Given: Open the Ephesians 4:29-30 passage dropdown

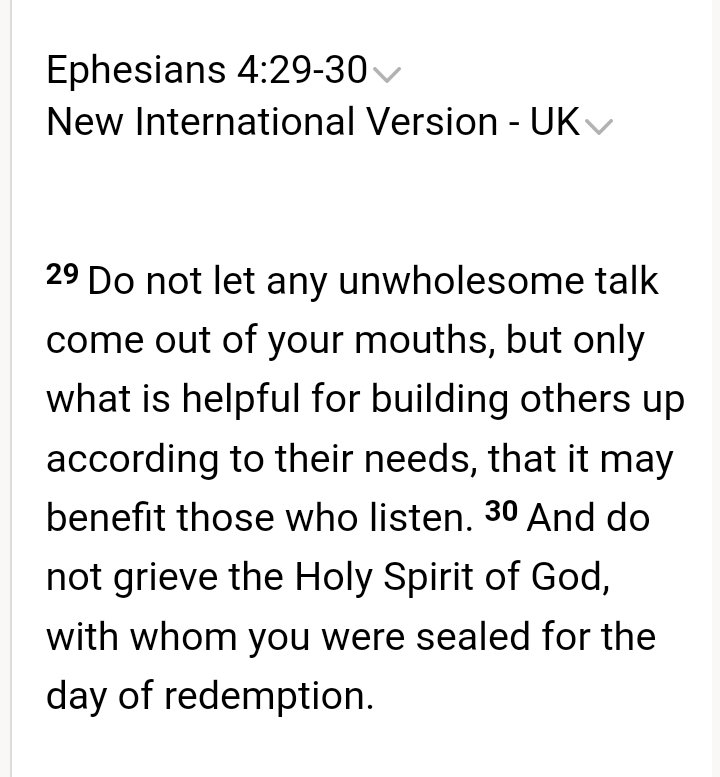Looking at the screenshot, I should [x=385, y=73].
